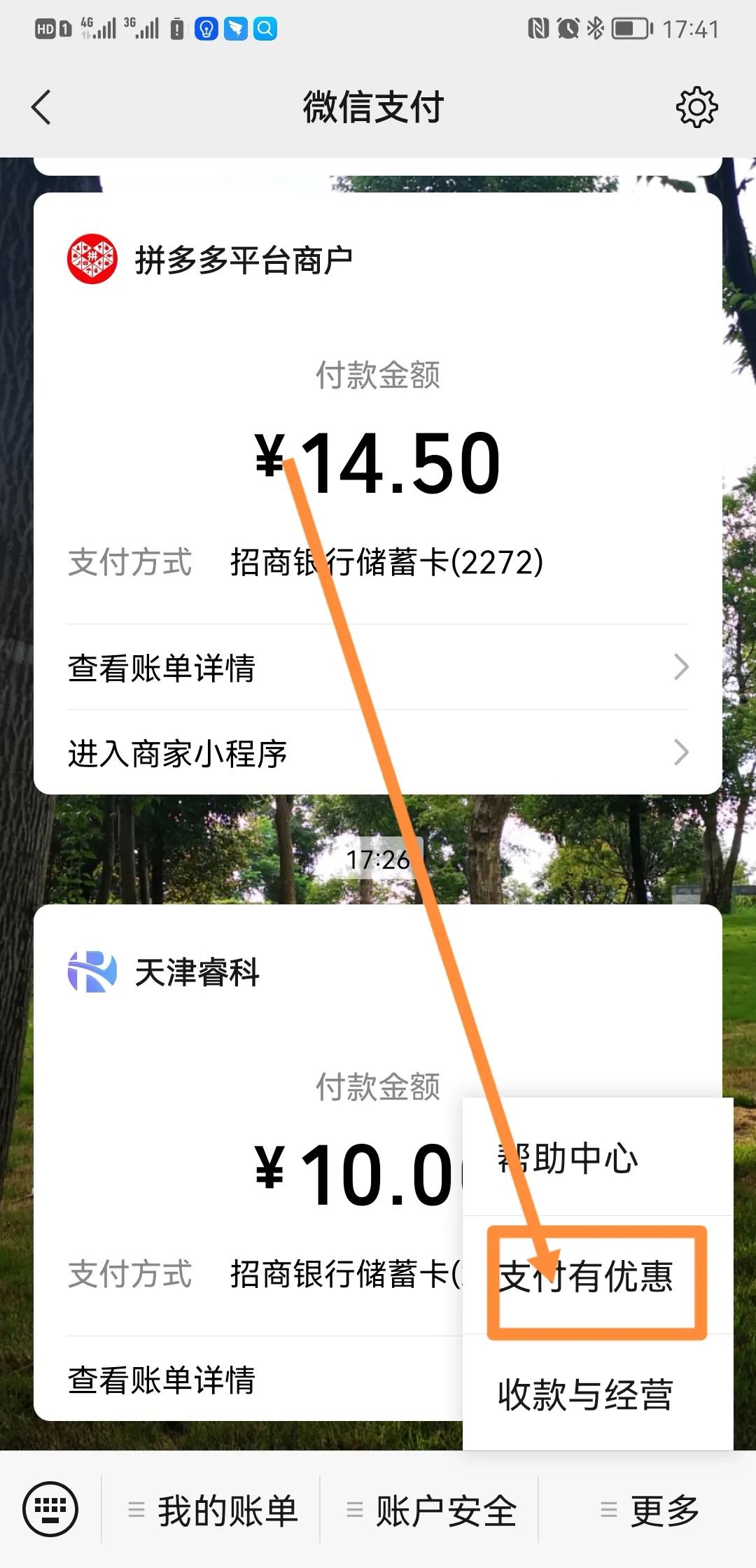
Task: Click the flashlight icon in status bar
Action: pos(205,29)
